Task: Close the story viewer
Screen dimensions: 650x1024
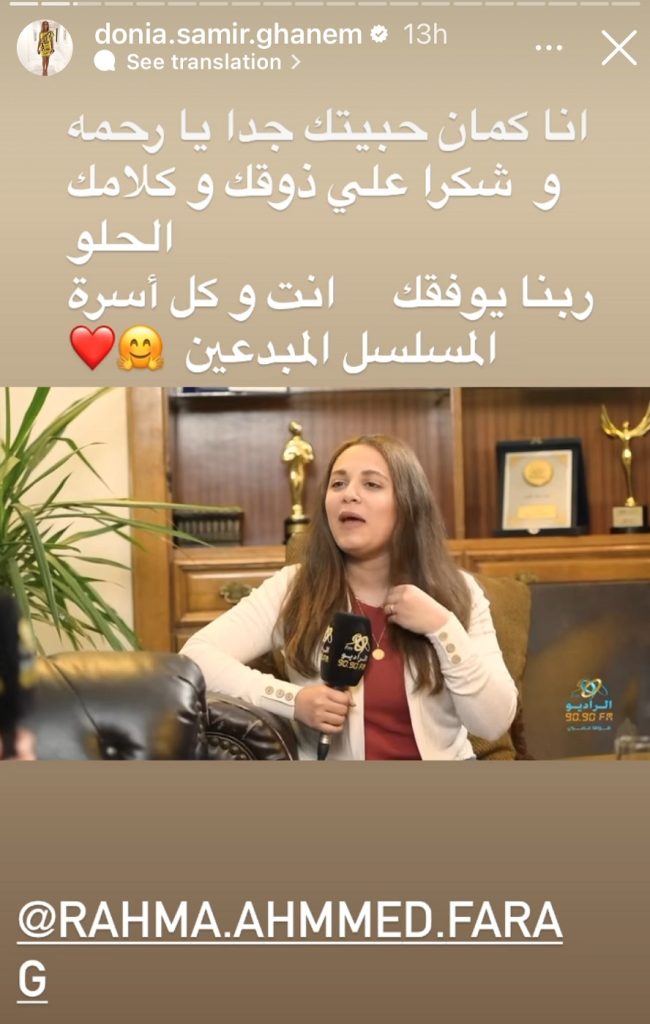Action: pos(618,47)
